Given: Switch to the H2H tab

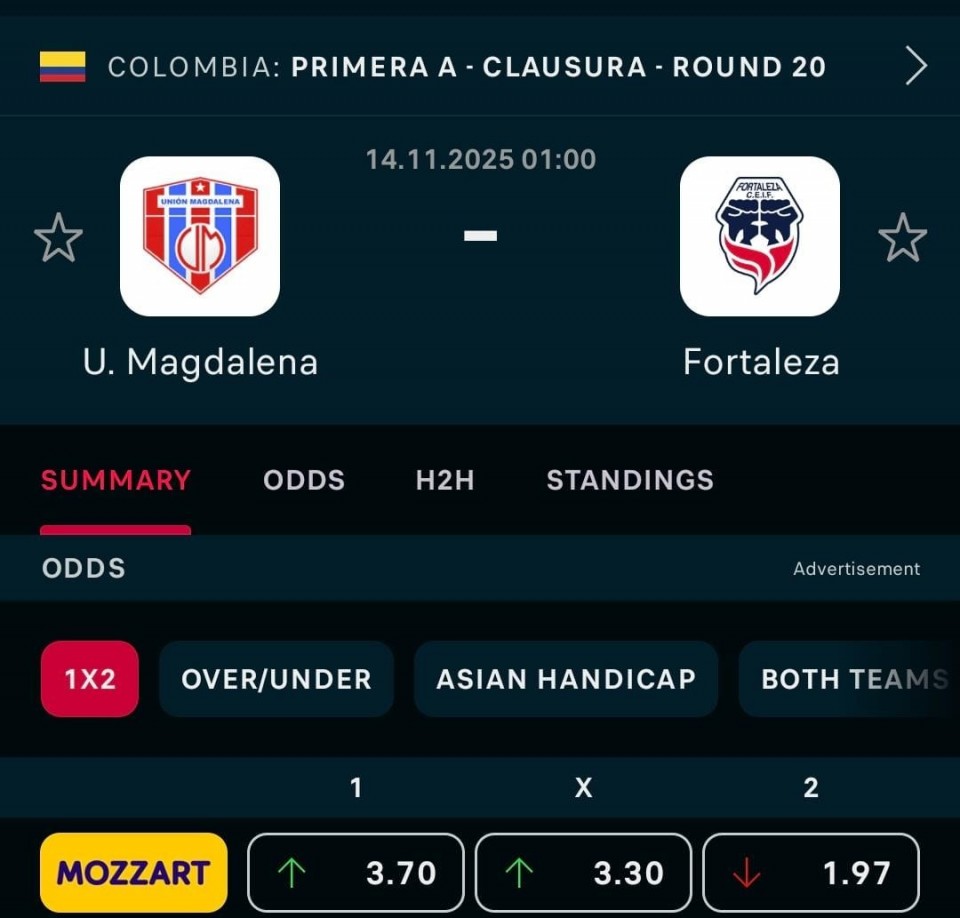Looking at the screenshot, I should 445,480.
